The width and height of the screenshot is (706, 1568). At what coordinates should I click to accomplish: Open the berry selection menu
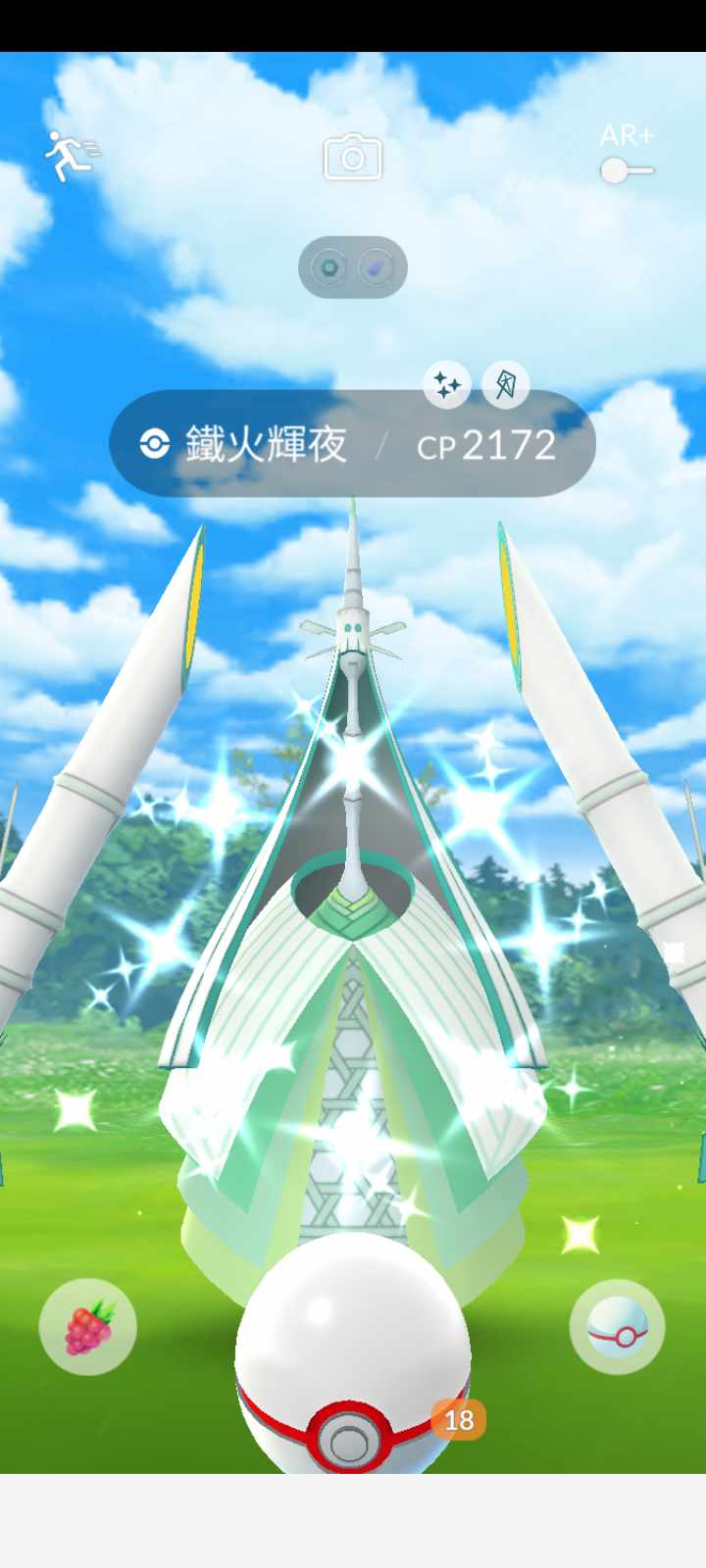point(88,1327)
